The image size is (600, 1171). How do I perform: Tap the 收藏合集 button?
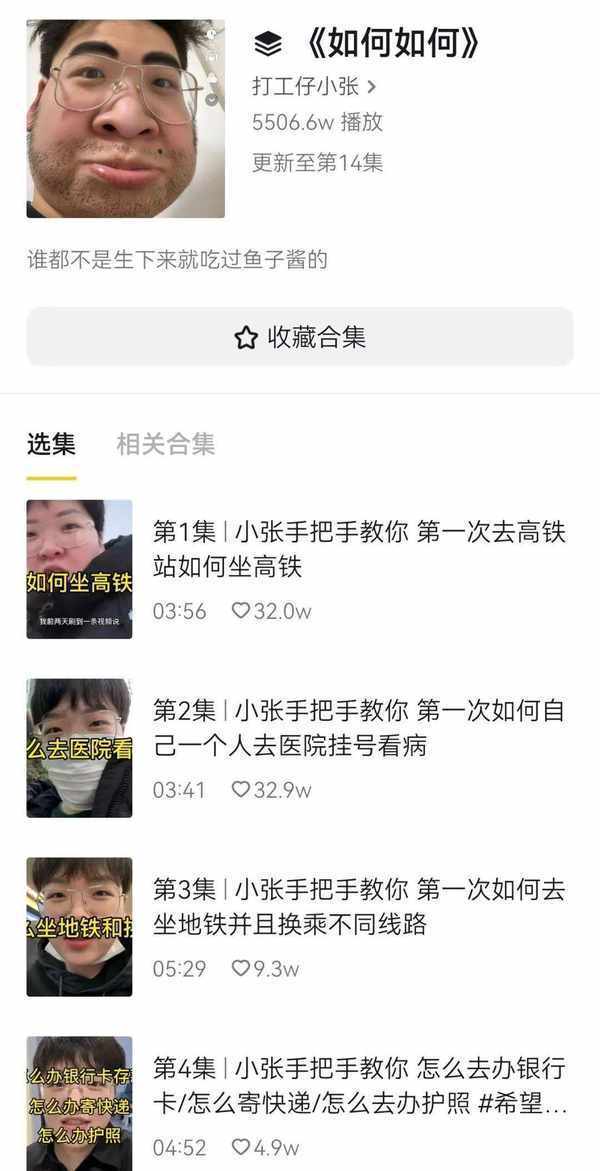300,337
